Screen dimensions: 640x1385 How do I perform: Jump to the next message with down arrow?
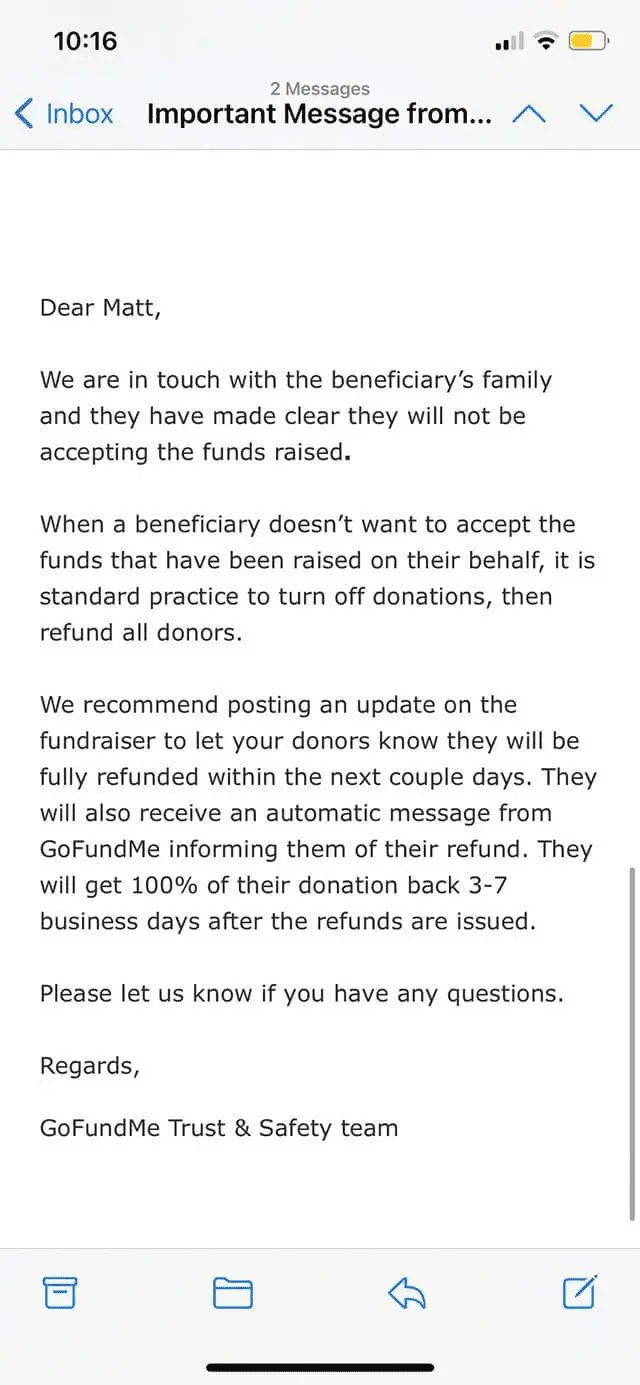click(596, 114)
